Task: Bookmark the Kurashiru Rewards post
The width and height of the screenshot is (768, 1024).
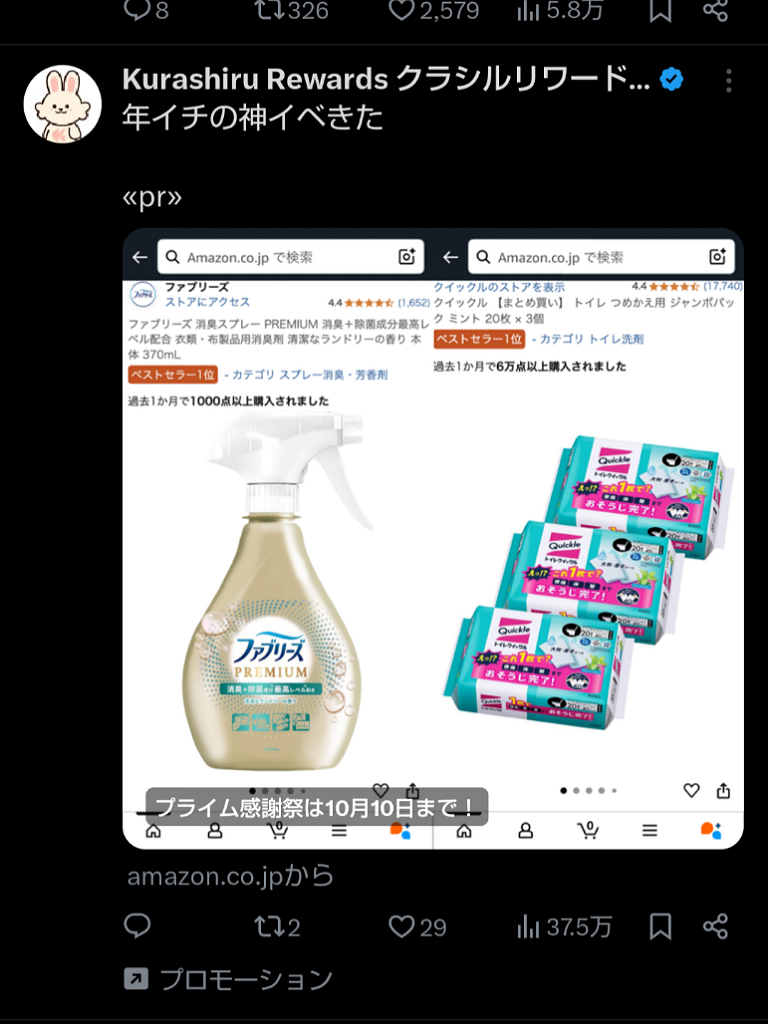Action: coord(660,927)
